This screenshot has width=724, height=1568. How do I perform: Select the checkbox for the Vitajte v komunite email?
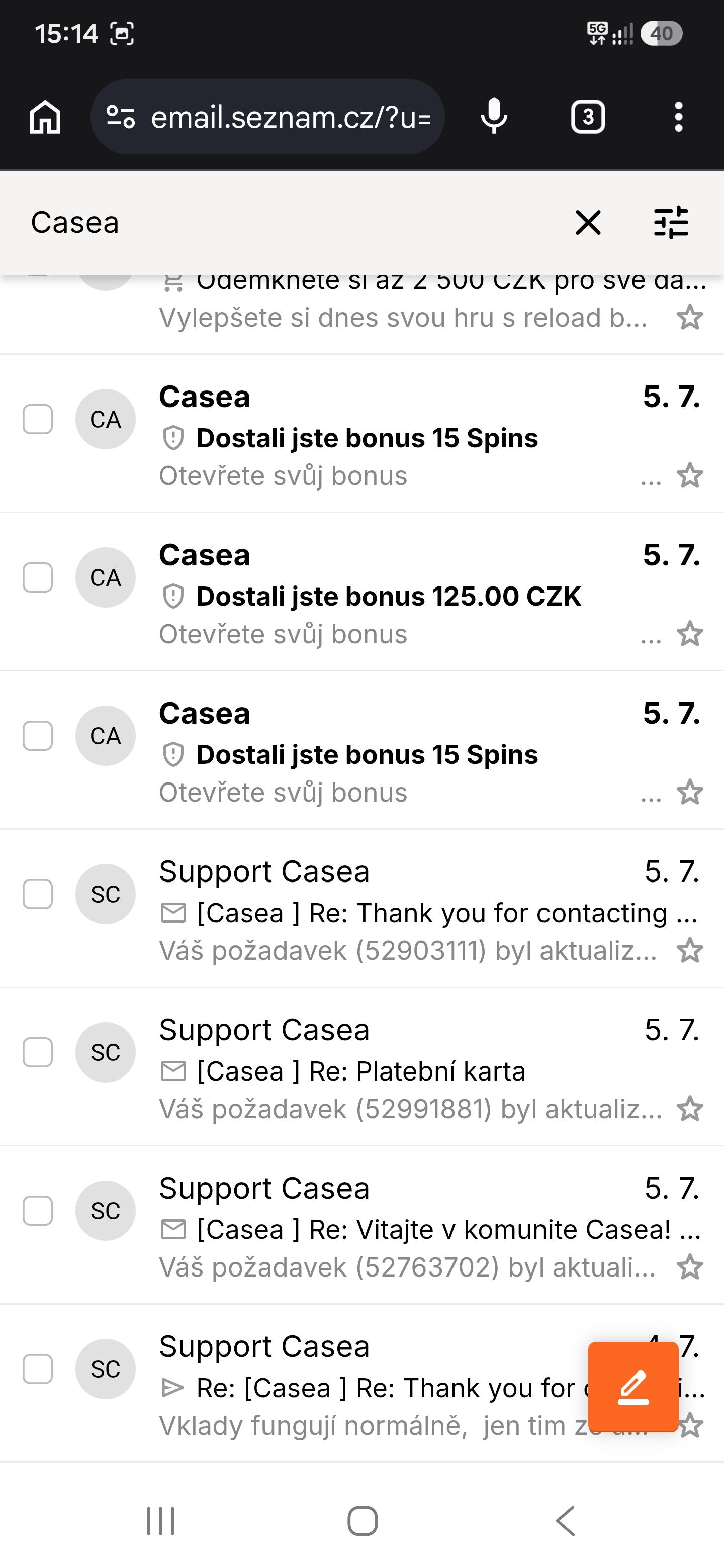pyautogui.click(x=38, y=1211)
